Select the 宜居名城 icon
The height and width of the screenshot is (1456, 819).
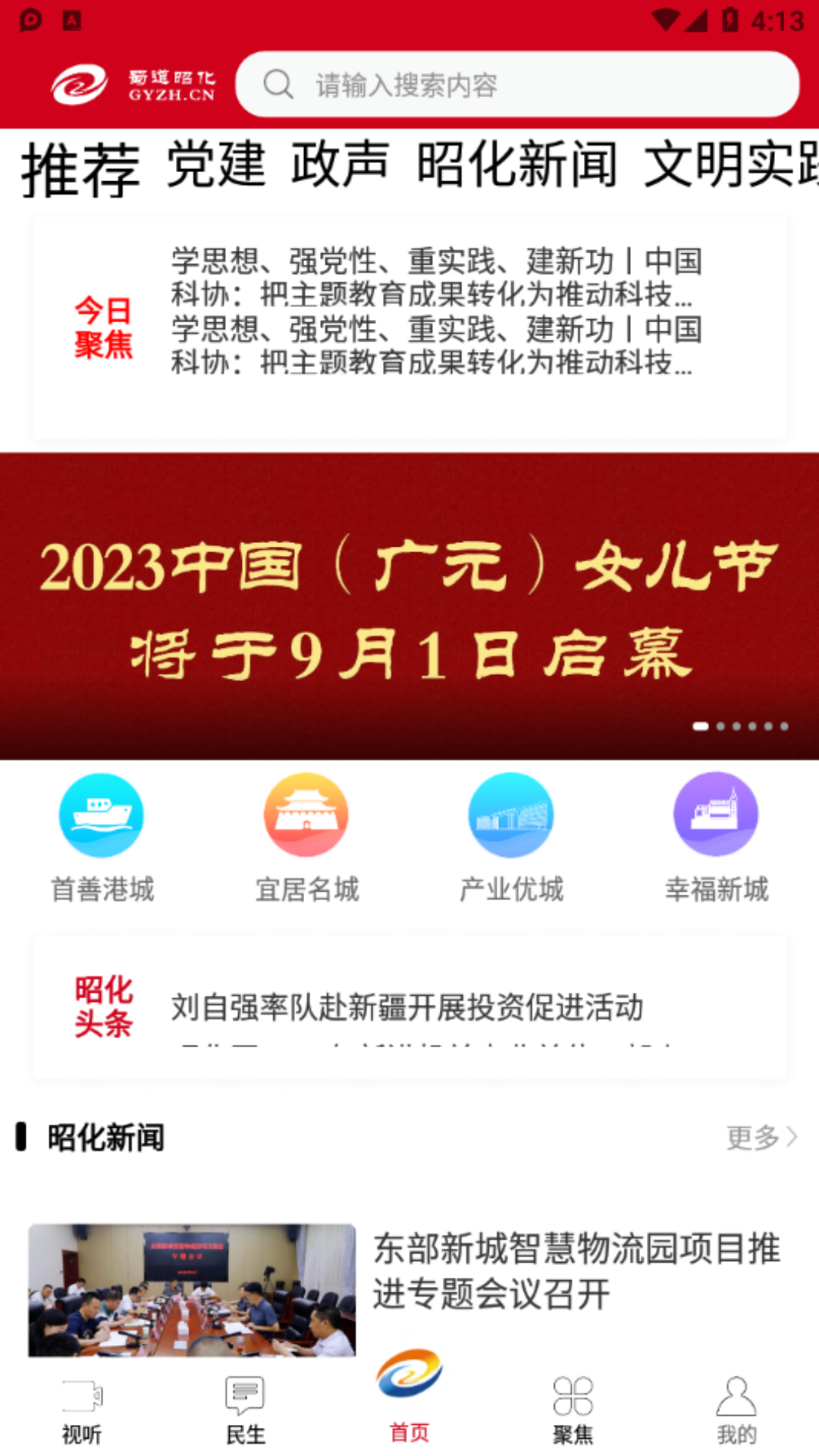coord(306,814)
